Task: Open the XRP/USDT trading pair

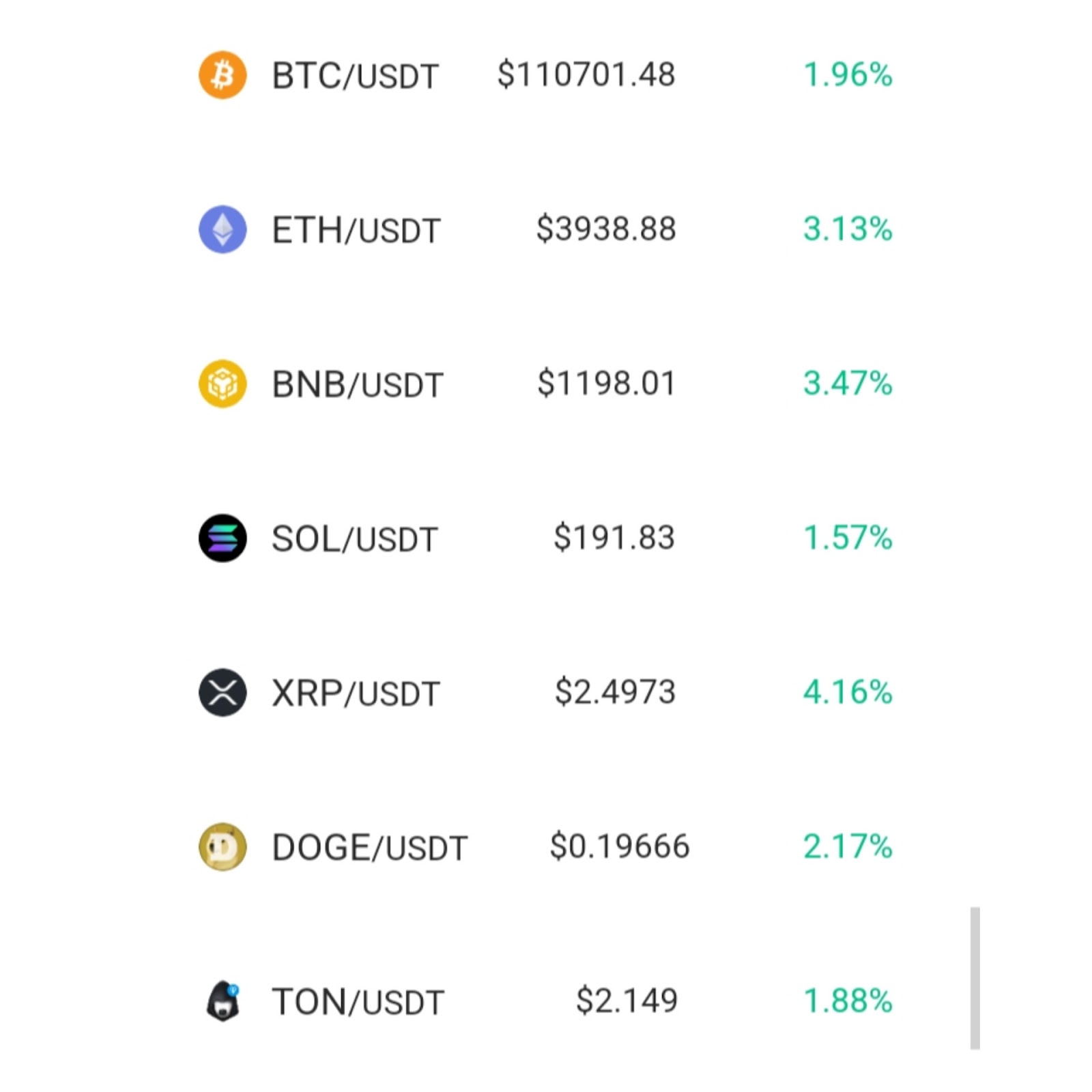Action: pyautogui.click(x=356, y=693)
